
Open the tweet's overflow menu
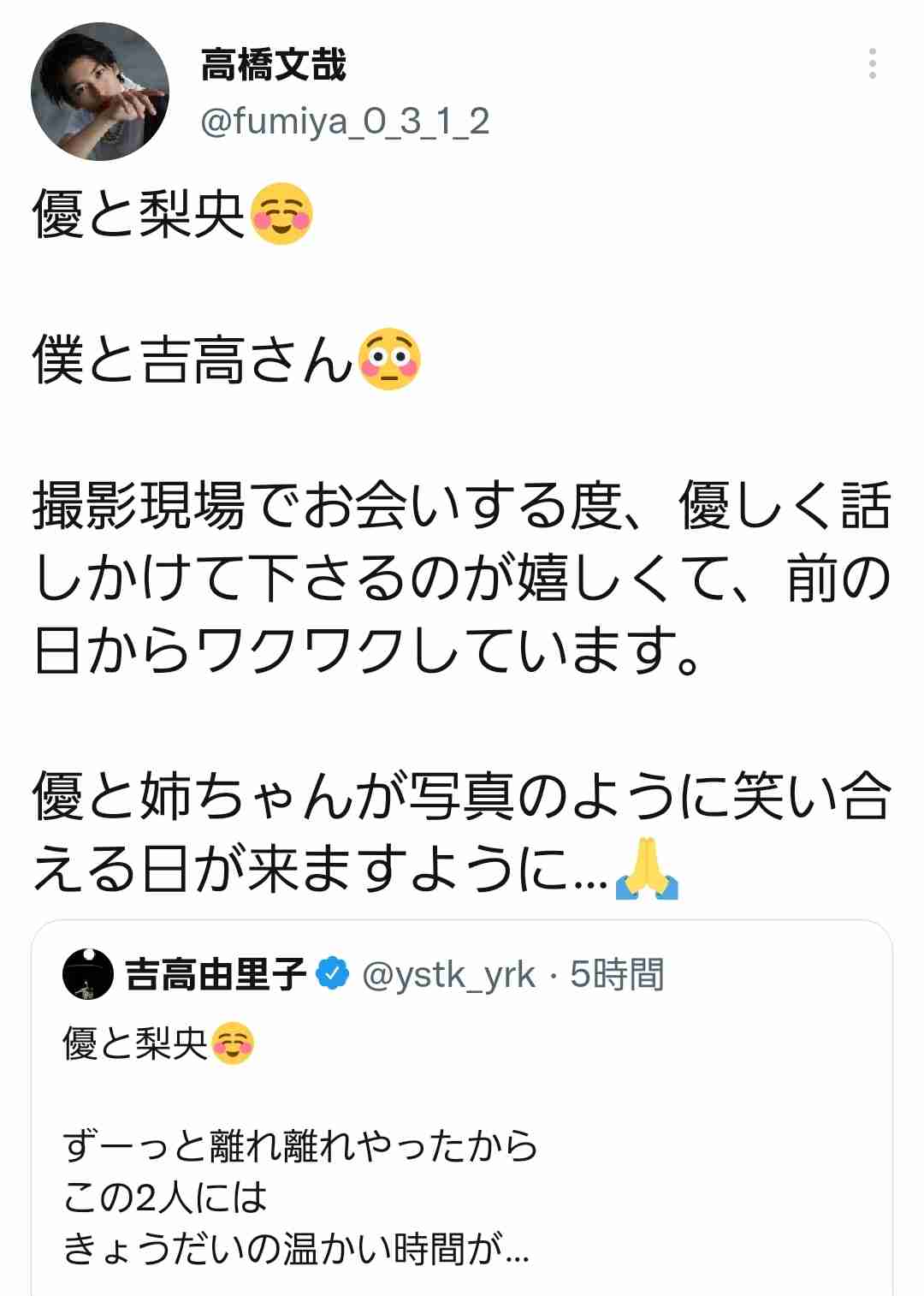(872, 64)
